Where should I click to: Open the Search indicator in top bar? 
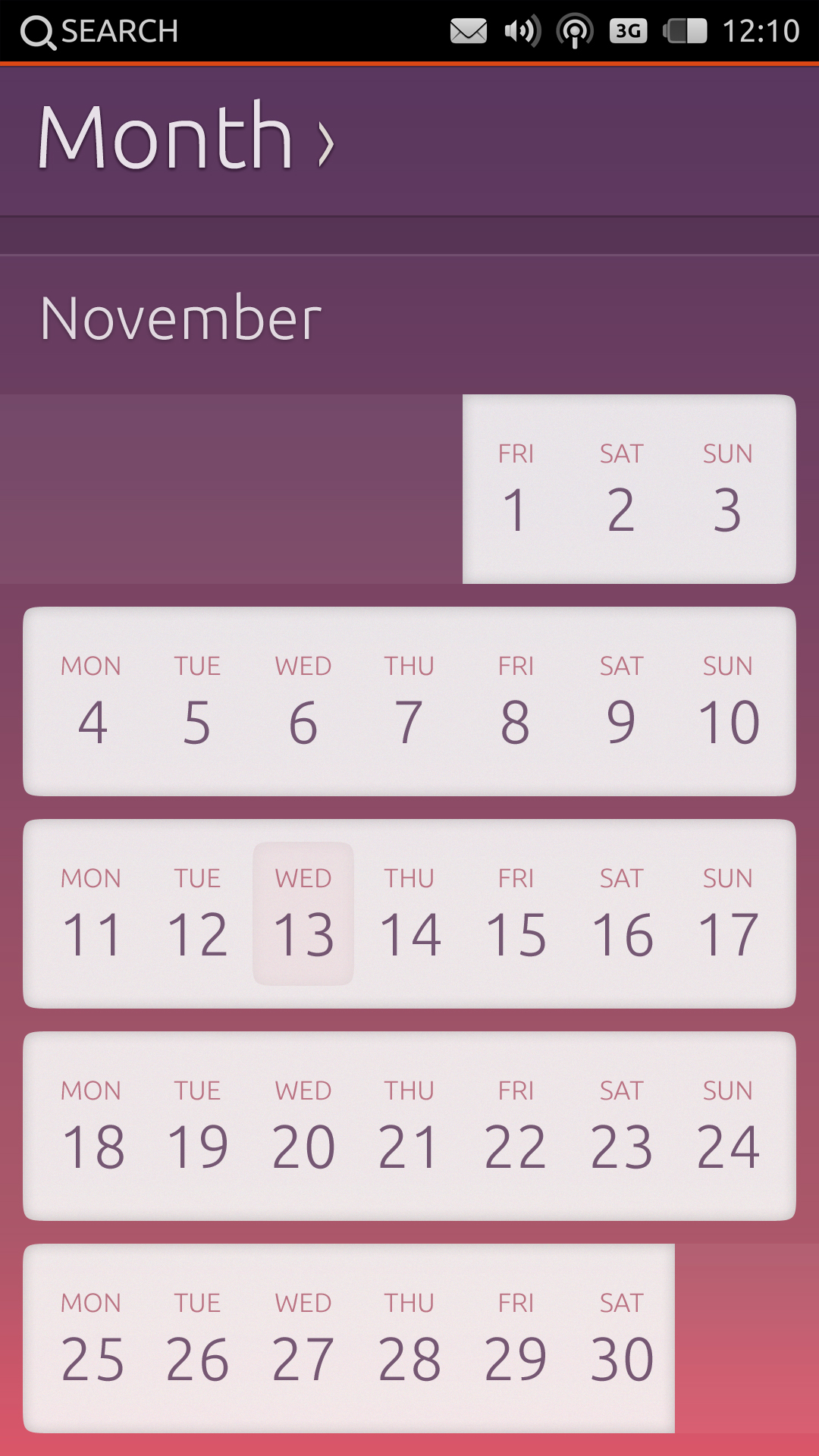coord(99,32)
